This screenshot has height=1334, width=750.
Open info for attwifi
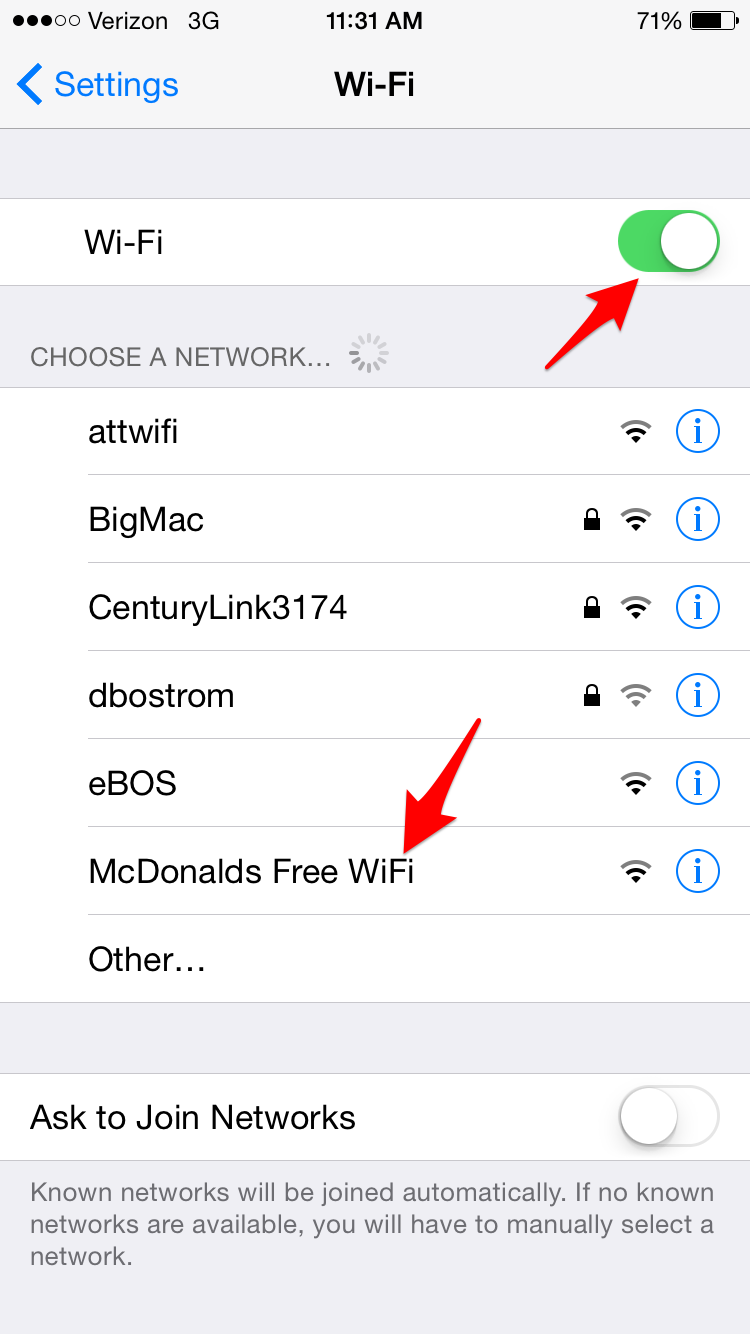tap(698, 431)
